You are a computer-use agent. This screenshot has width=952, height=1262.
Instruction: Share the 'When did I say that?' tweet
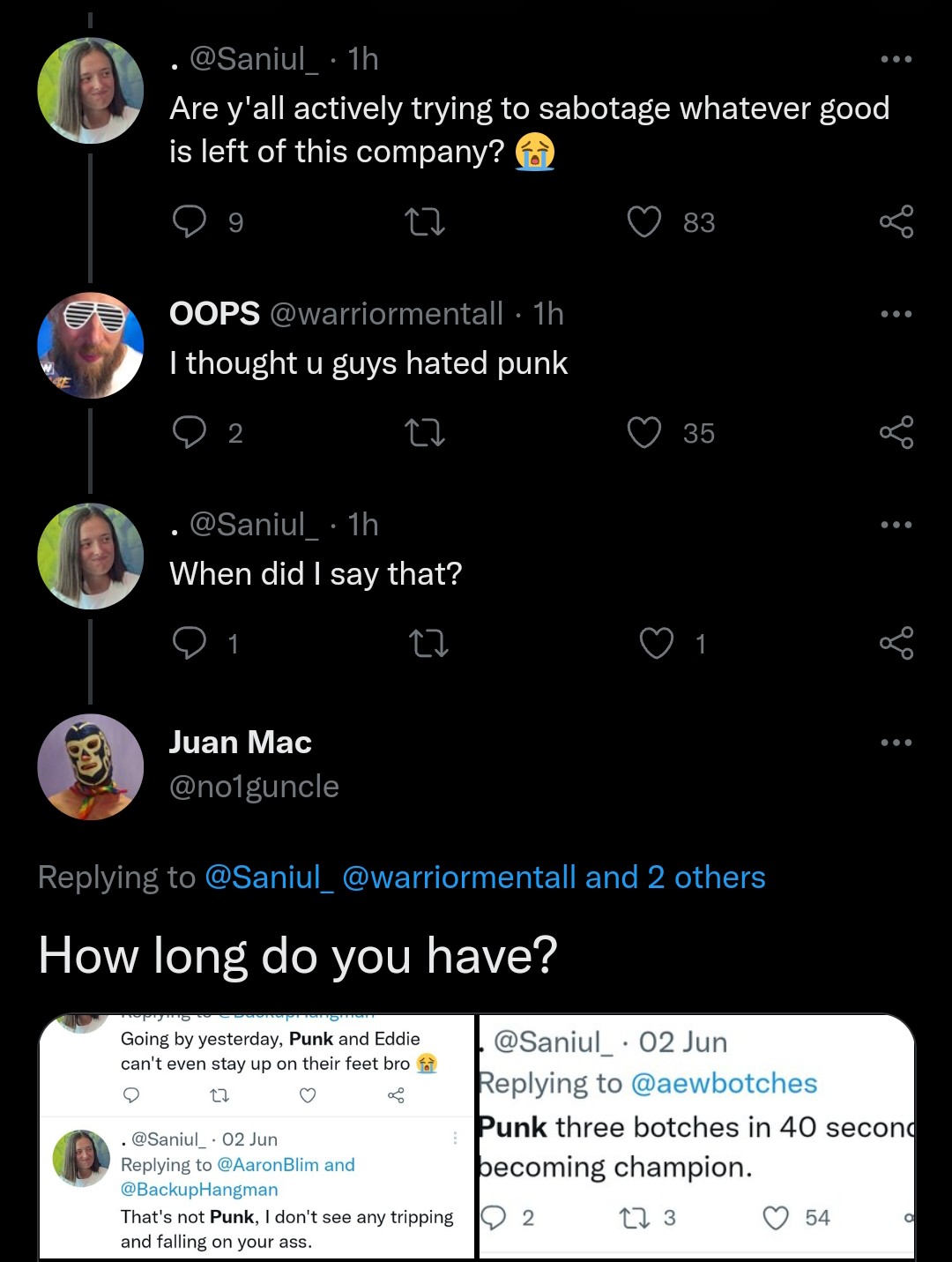(896, 644)
